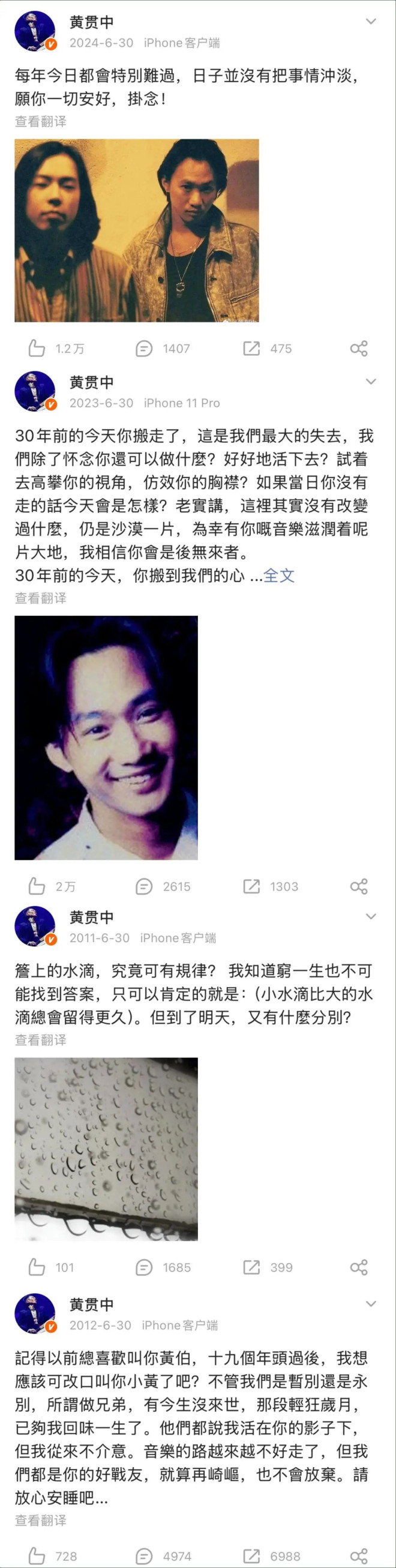Viewport: 396px width, 1568px height.
Task: Open the photo of two men in the 2024 post
Action: pos(137,230)
